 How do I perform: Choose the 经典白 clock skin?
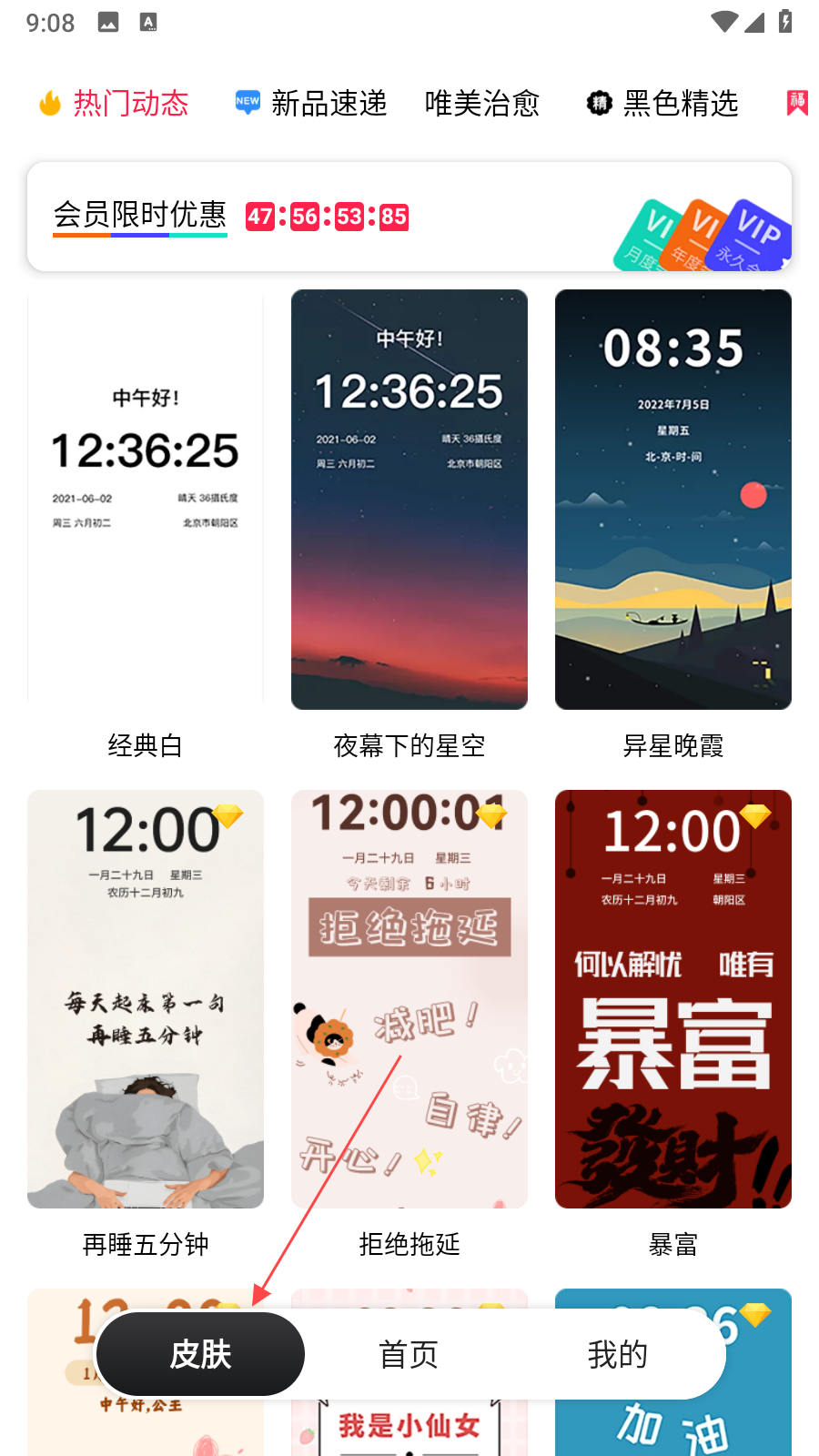(x=146, y=499)
